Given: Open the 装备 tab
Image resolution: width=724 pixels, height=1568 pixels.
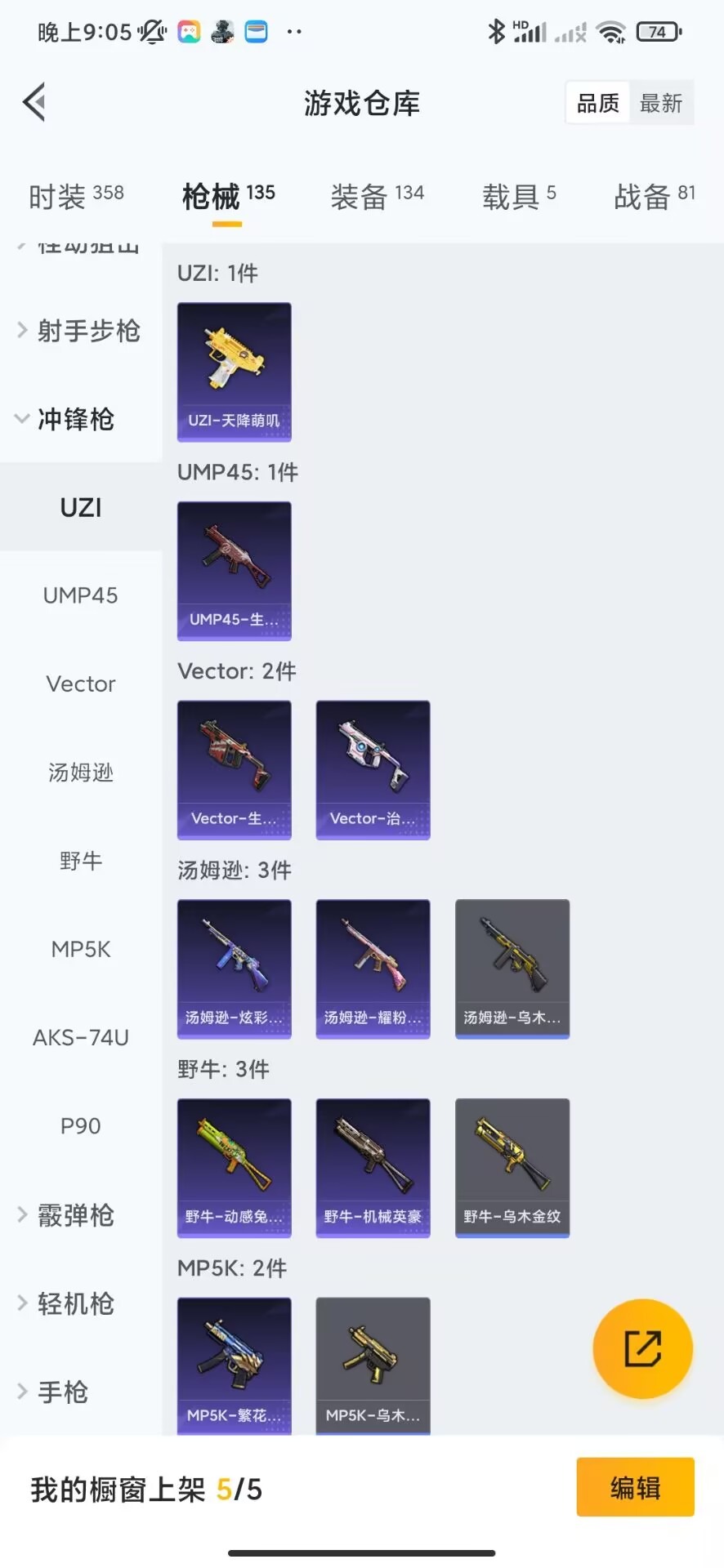Looking at the screenshot, I should (377, 196).
